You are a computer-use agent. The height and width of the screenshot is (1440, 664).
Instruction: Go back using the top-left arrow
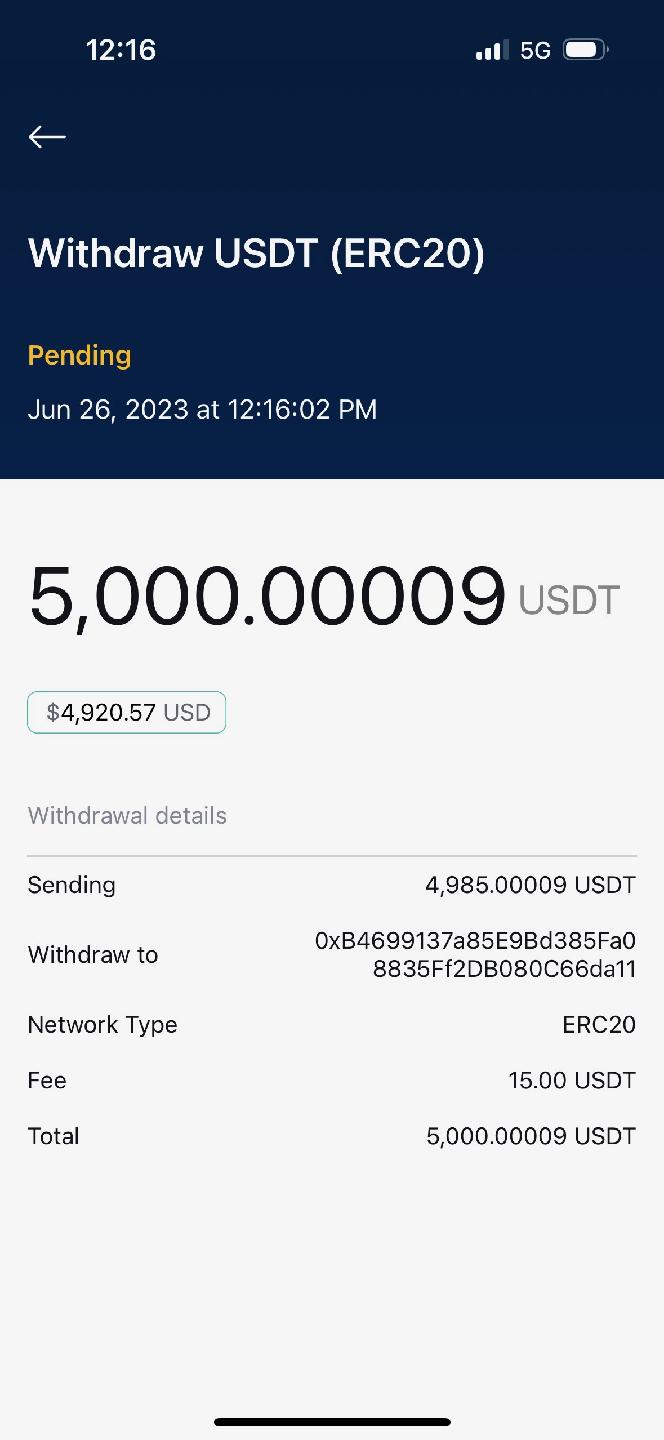pos(47,137)
